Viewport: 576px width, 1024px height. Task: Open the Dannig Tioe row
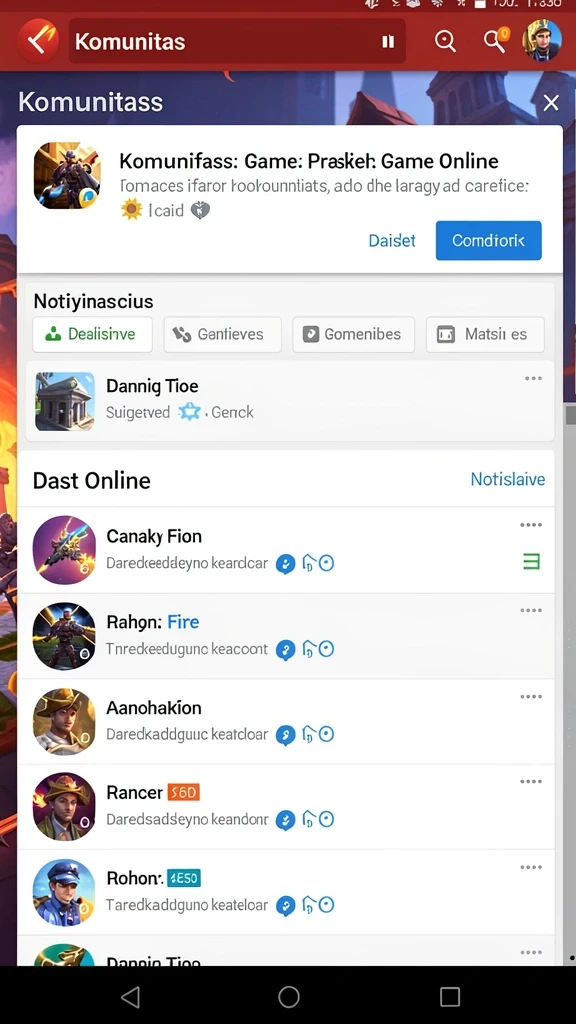[289, 401]
